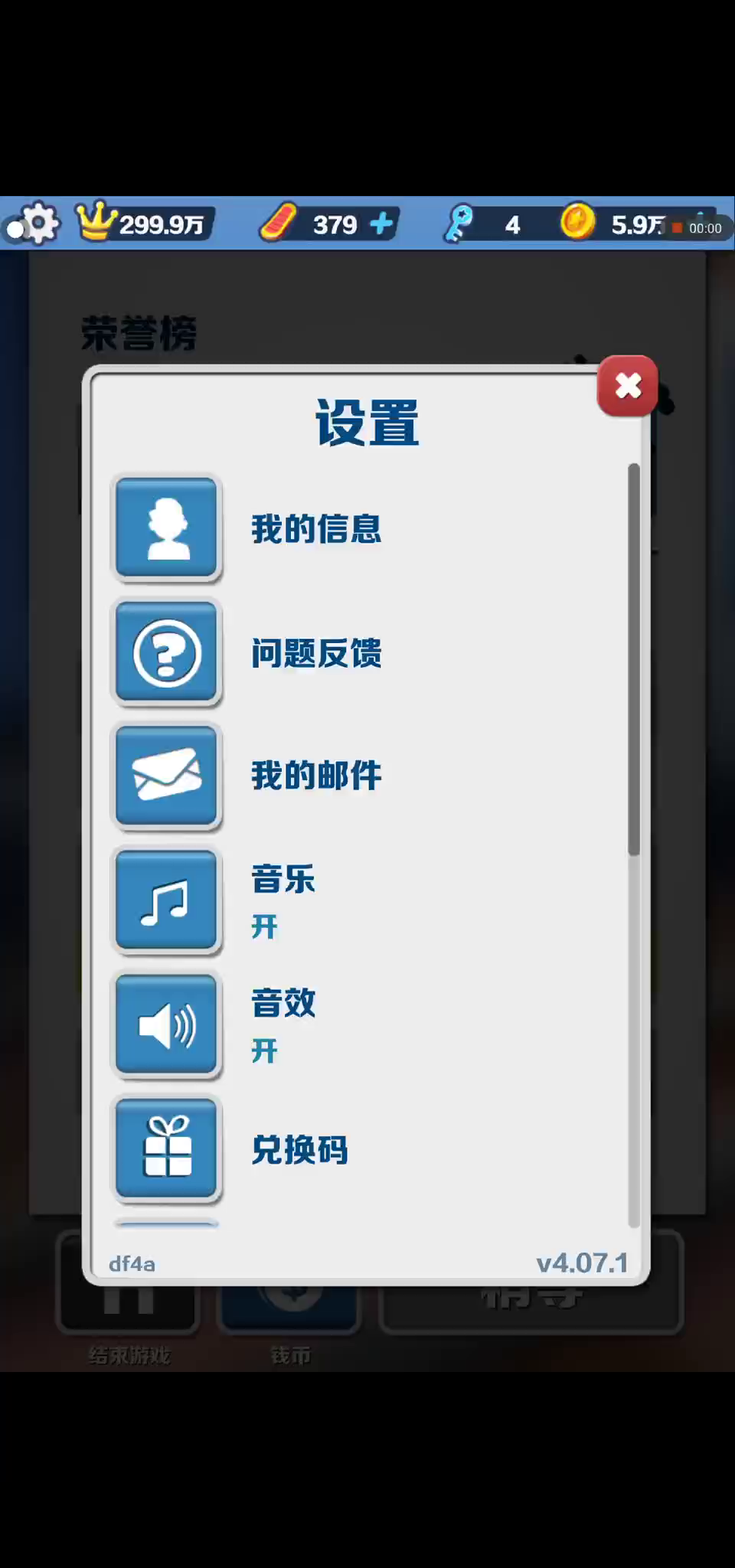735x1568 pixels.
Task: Open 我的邮件 mailbox
Action: point(167,776)
